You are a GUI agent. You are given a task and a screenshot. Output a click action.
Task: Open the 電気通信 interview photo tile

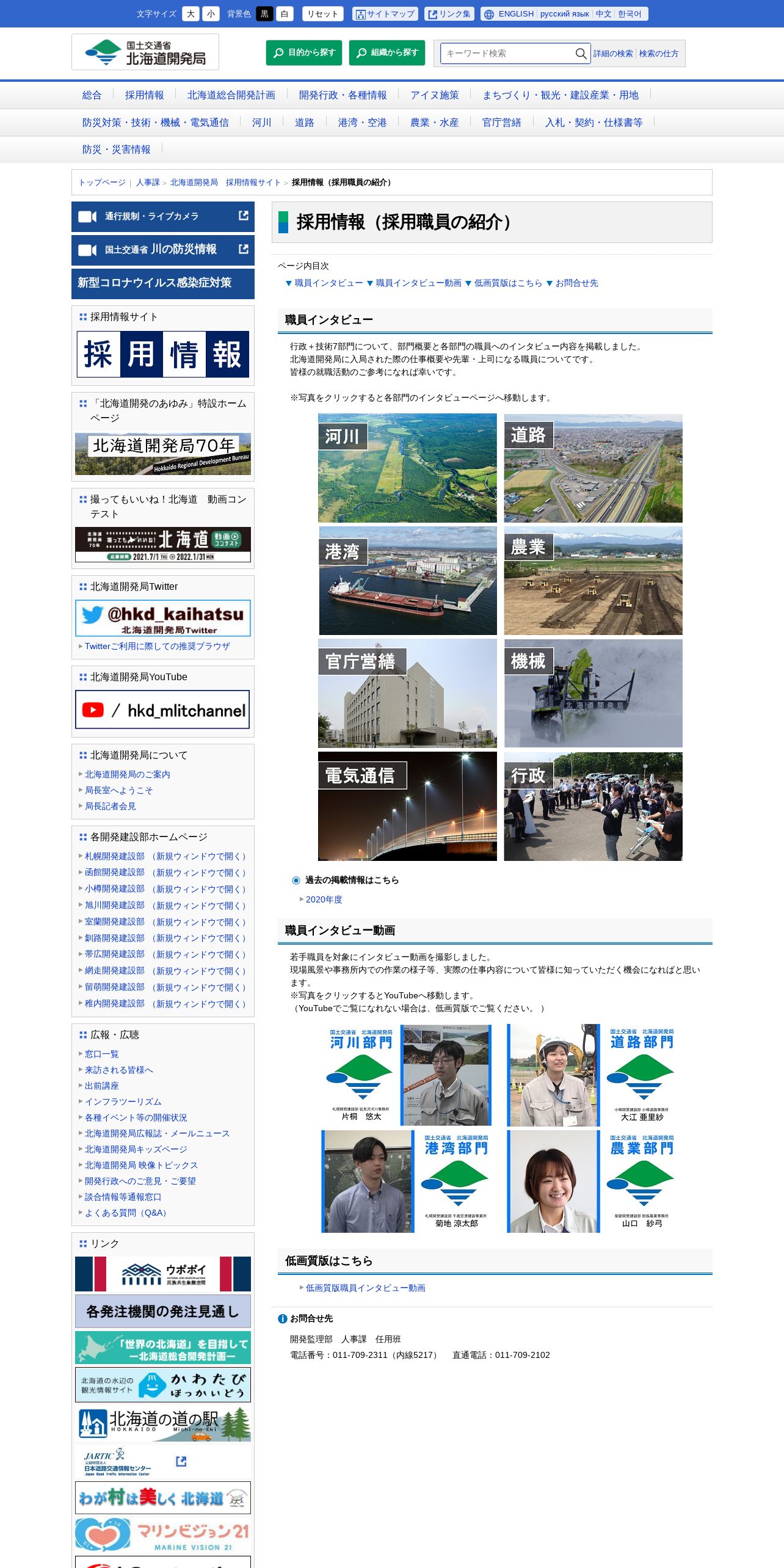[x=407, y=806]
